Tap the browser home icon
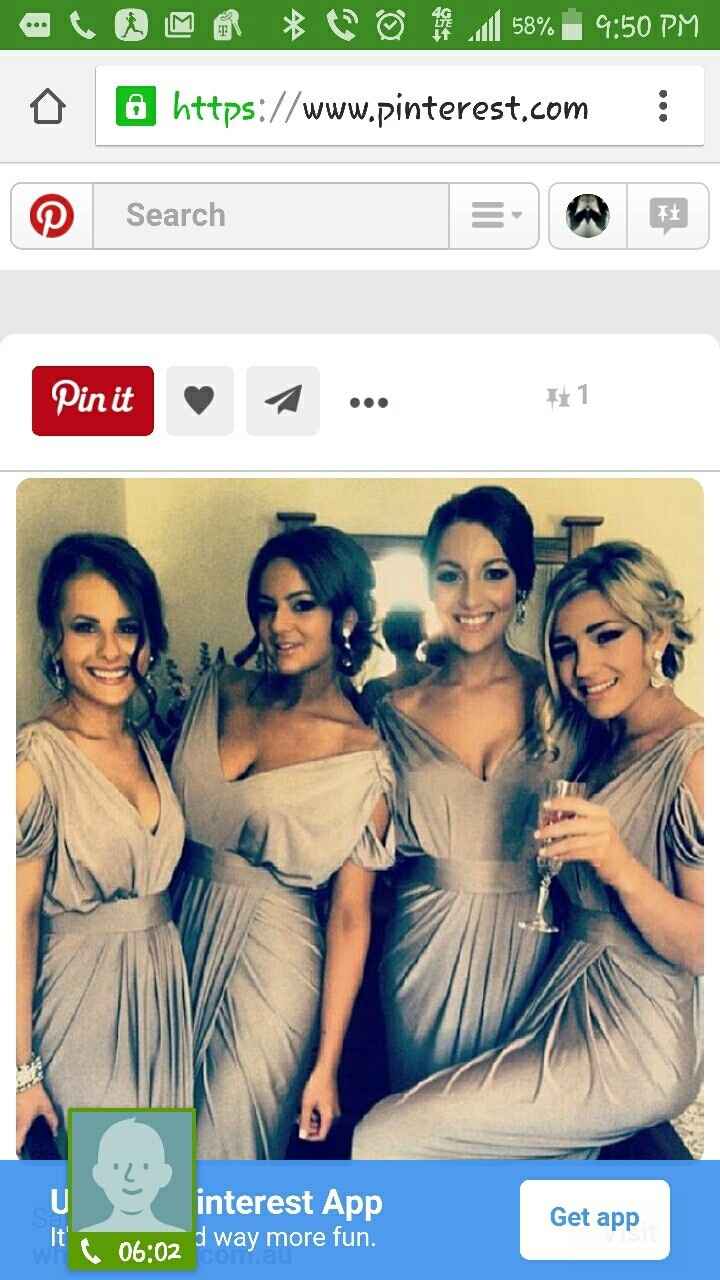Viewport: 720px width, 1280px height. click(49, 105)
